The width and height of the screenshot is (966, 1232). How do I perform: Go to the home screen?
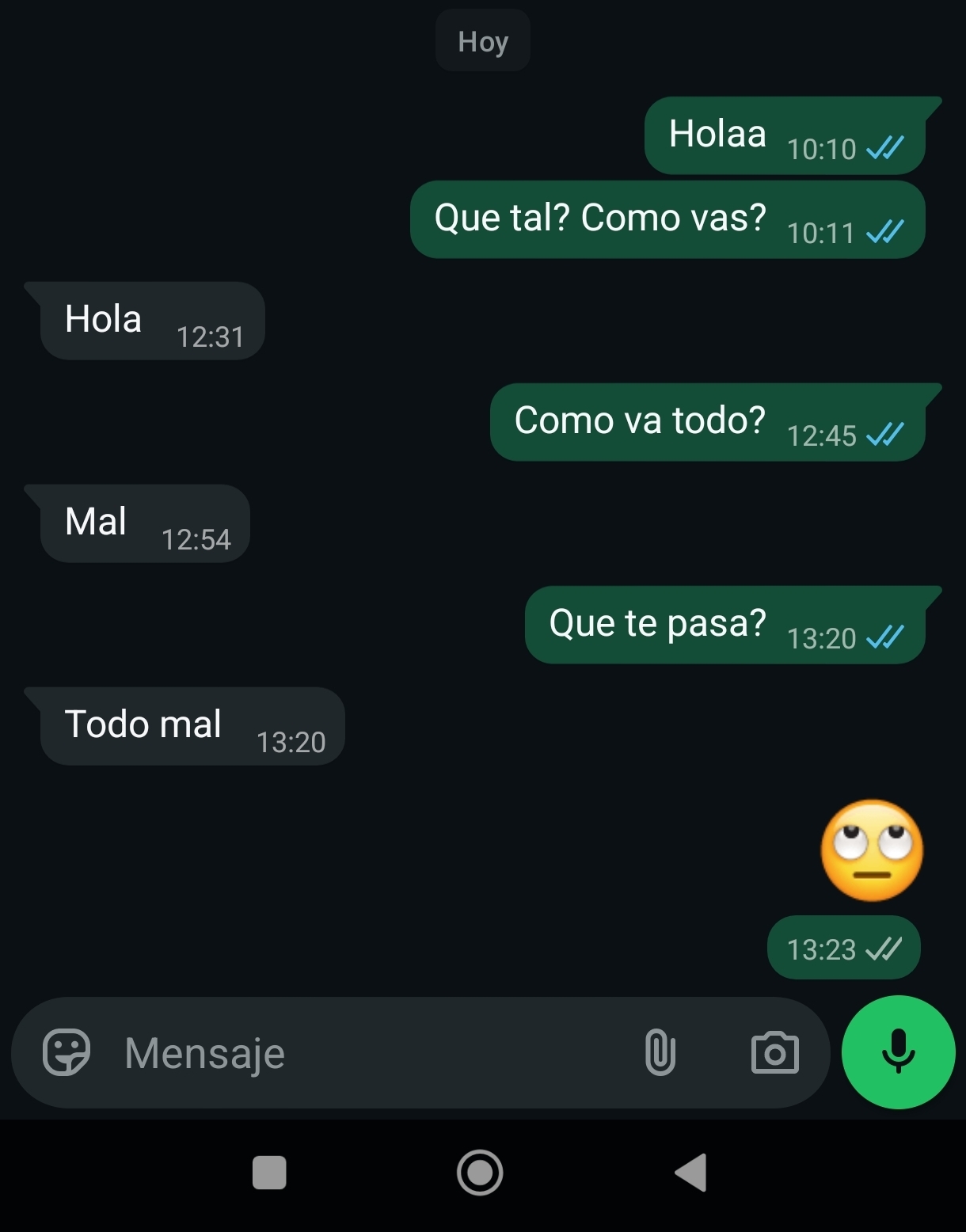tap(480, 1173)
